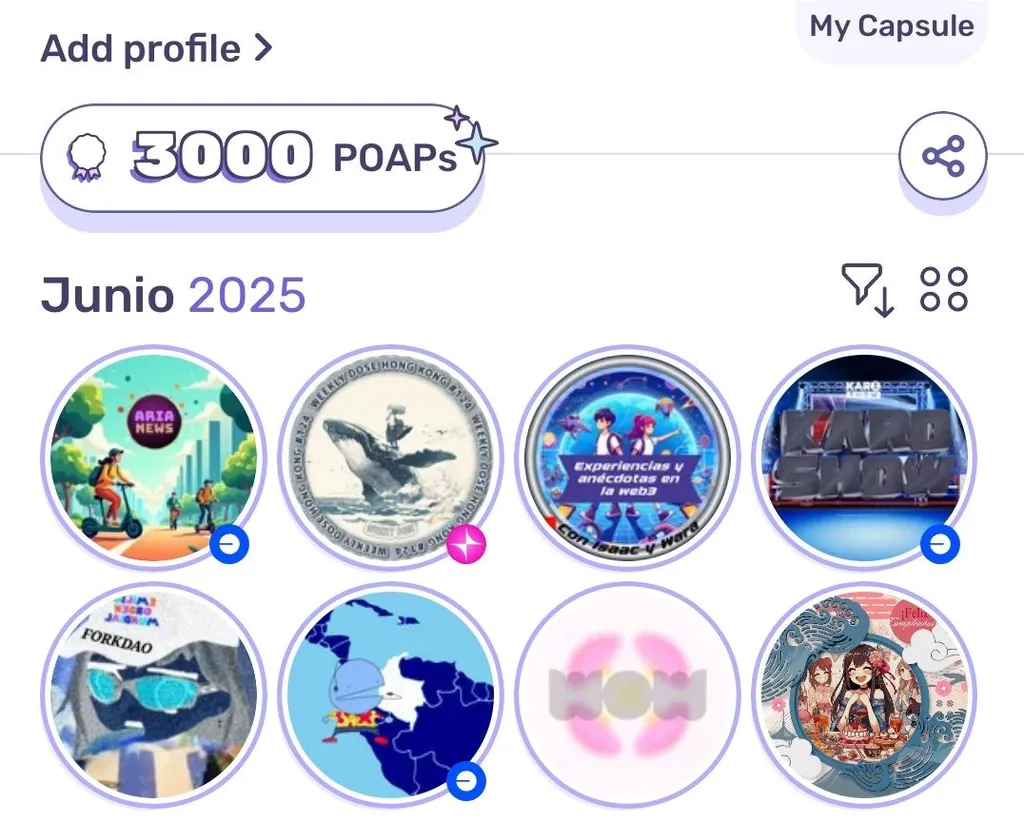Tap the share icon button

click(942, 157)
